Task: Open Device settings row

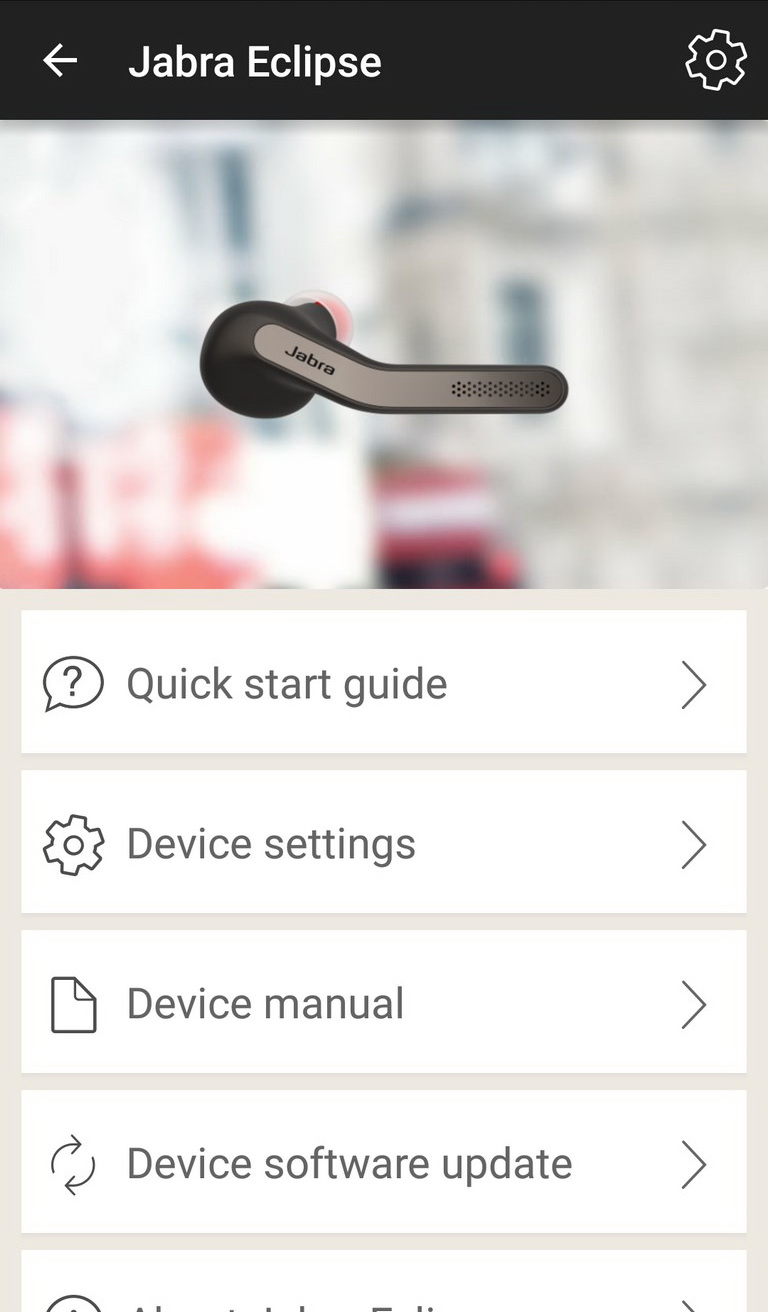Action: click(384, 842)
